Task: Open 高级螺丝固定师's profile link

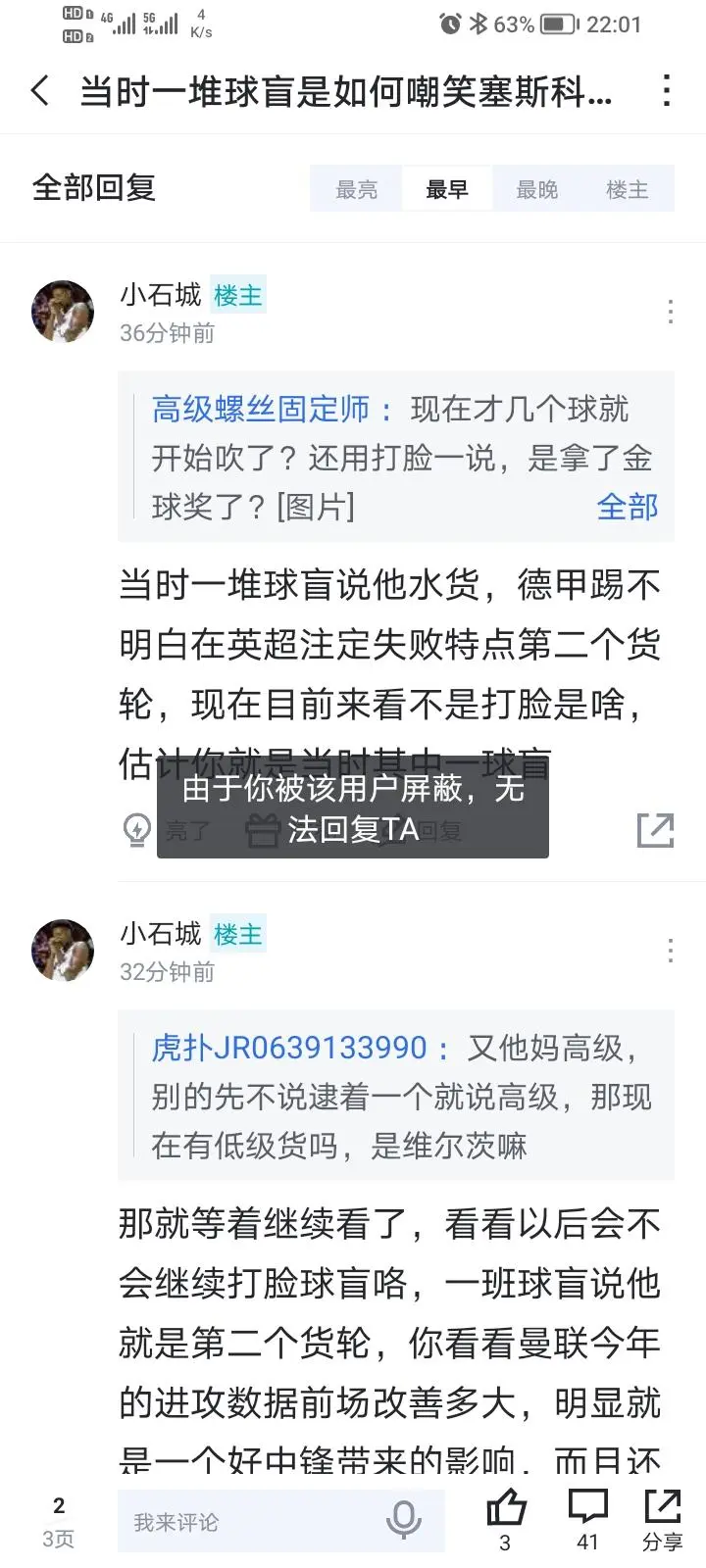Action: (x=261, y=409)
